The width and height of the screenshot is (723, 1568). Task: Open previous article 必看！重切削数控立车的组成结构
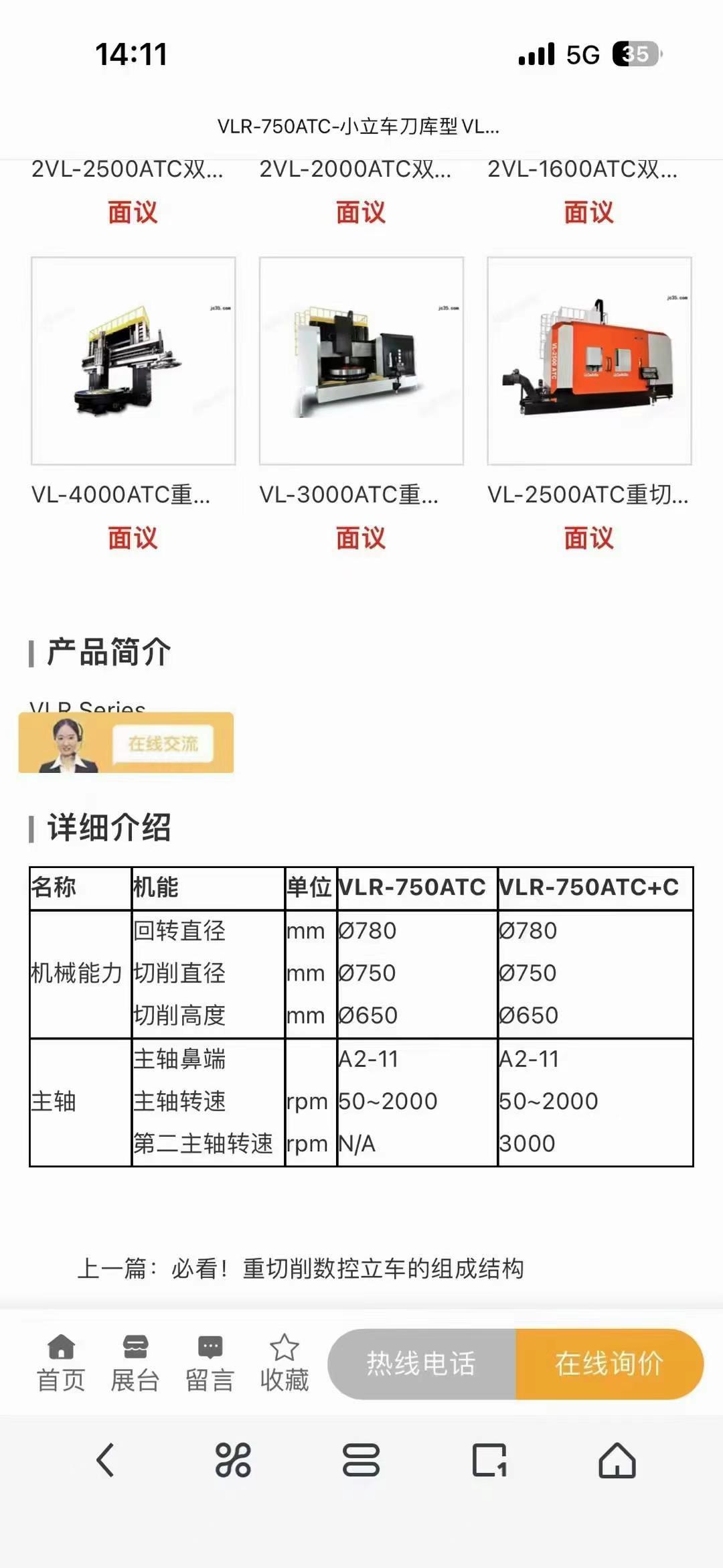[x=347, y=1269]
